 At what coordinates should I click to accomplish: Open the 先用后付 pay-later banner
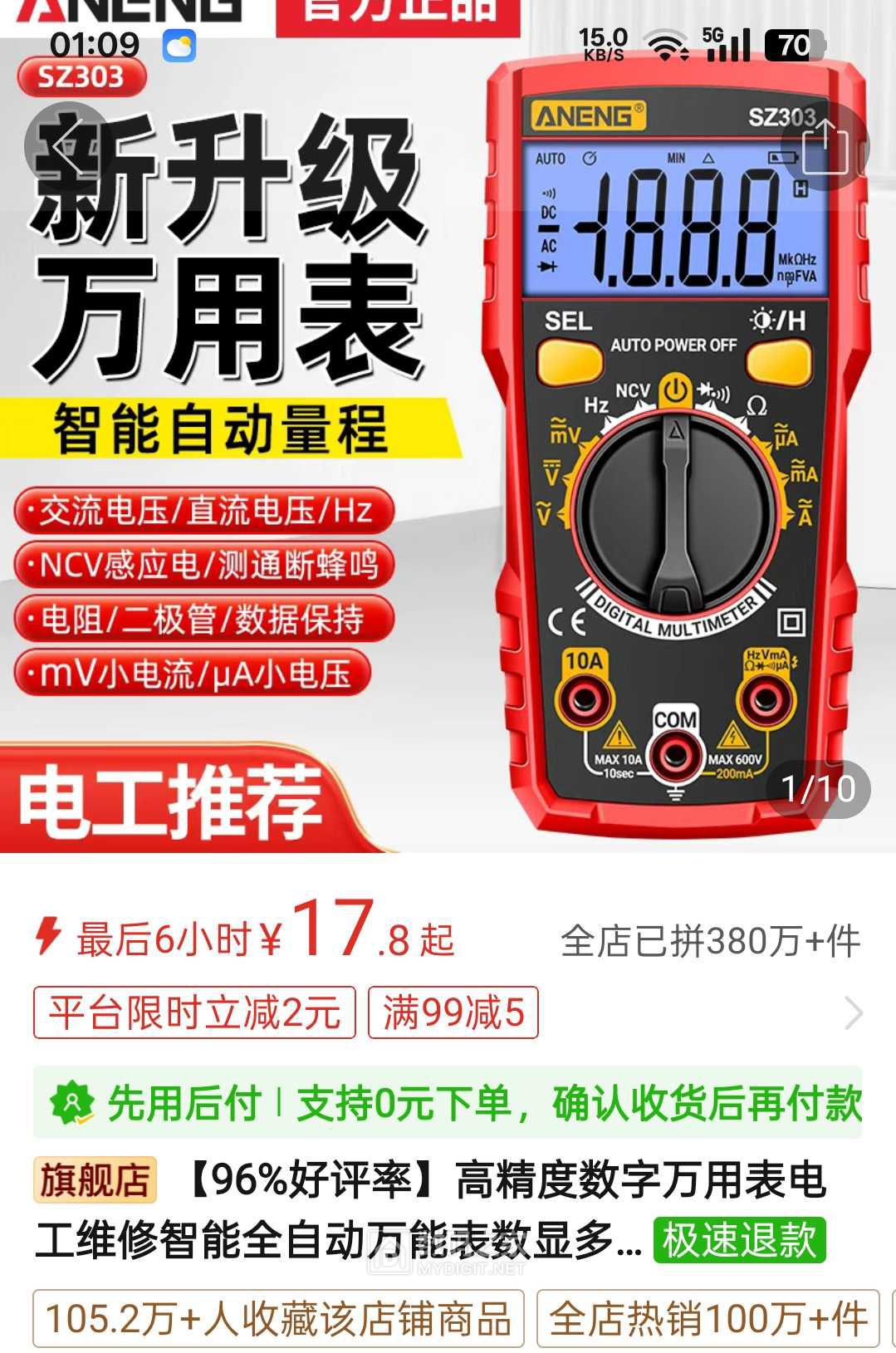tap(448, 1103)
